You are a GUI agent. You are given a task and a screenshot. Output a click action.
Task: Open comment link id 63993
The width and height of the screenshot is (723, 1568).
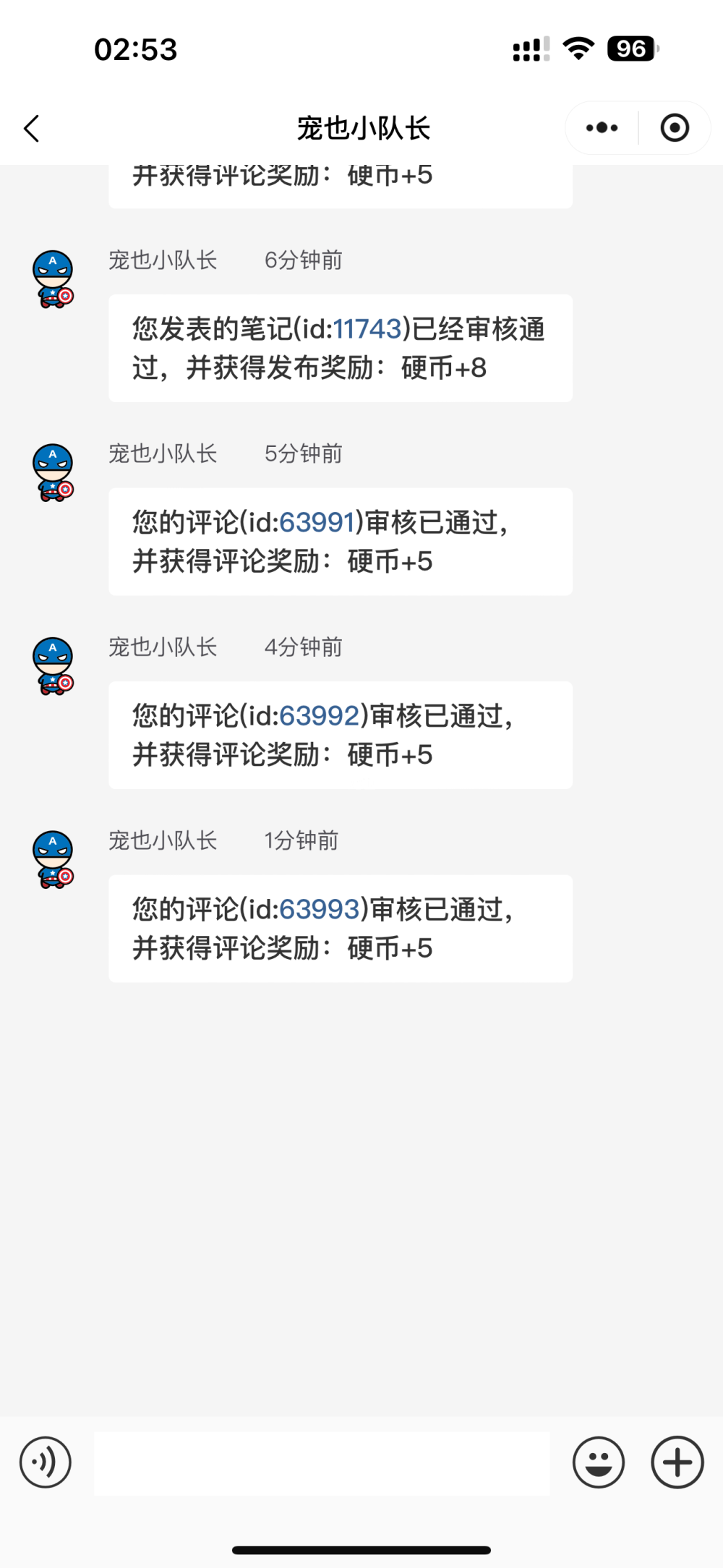pos(319,909)
